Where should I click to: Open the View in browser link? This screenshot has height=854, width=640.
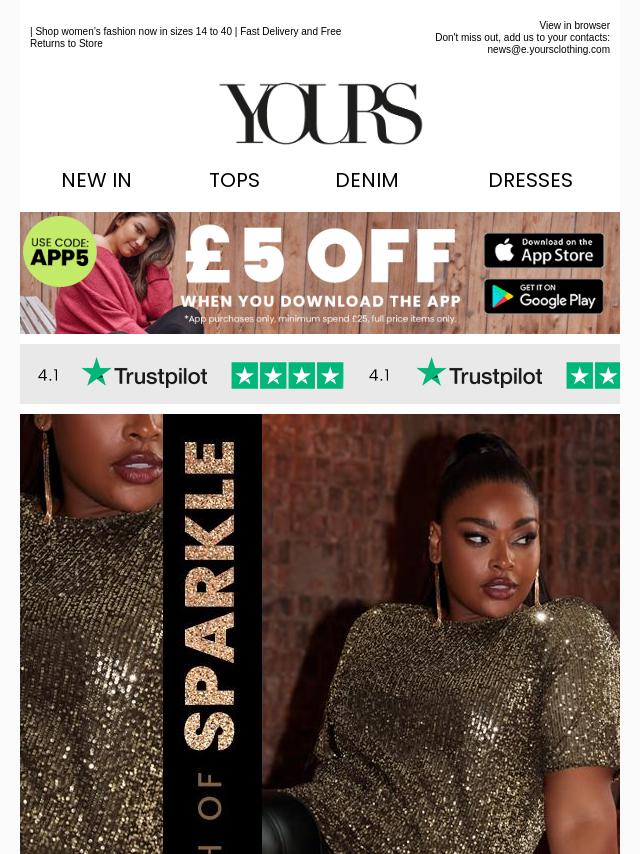pyautogui.click(x=574, y=26)
